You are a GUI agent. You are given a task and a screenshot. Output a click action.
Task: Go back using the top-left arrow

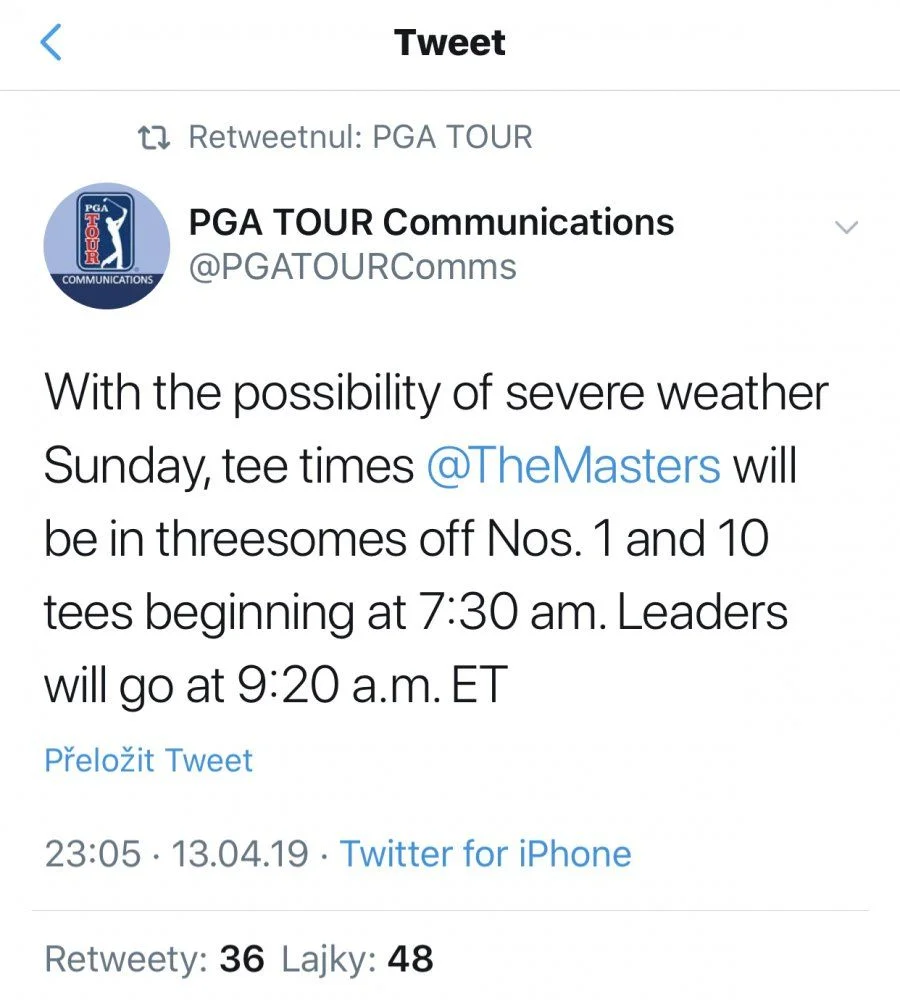click(51, 43)
